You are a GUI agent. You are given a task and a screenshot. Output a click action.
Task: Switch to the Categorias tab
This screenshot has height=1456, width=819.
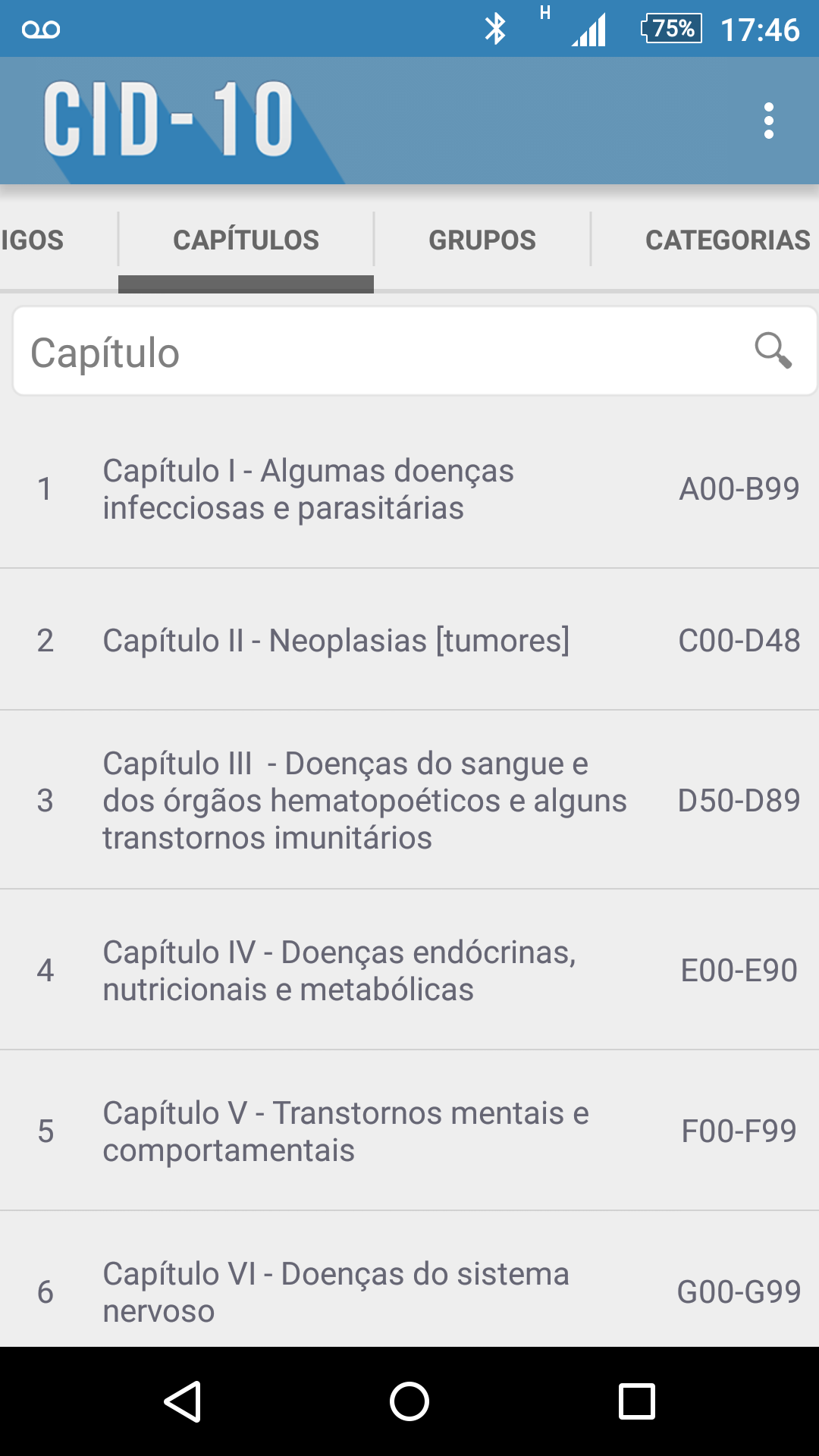[726, 240]
